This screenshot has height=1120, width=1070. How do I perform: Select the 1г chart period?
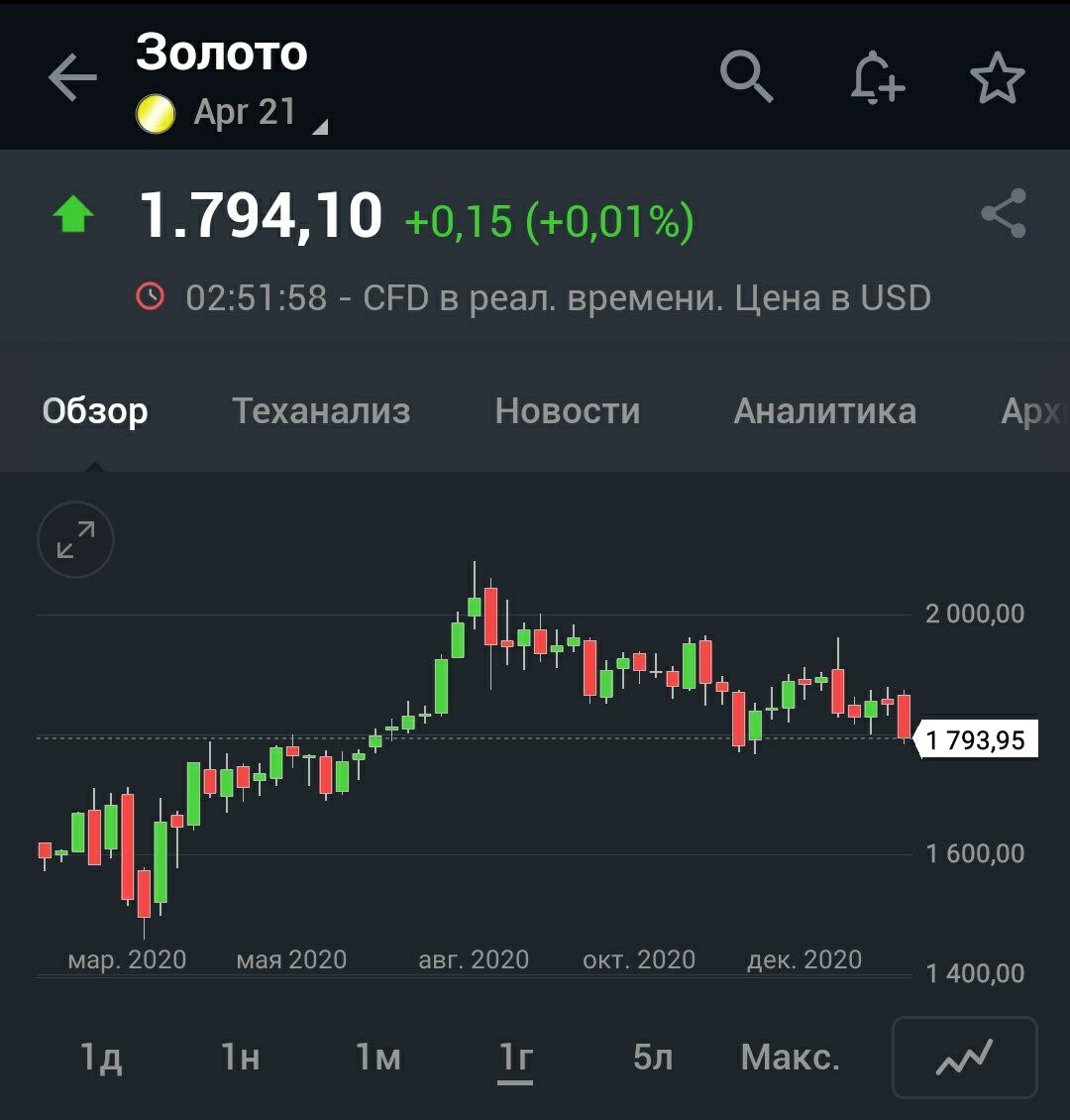click(515, 1058)
